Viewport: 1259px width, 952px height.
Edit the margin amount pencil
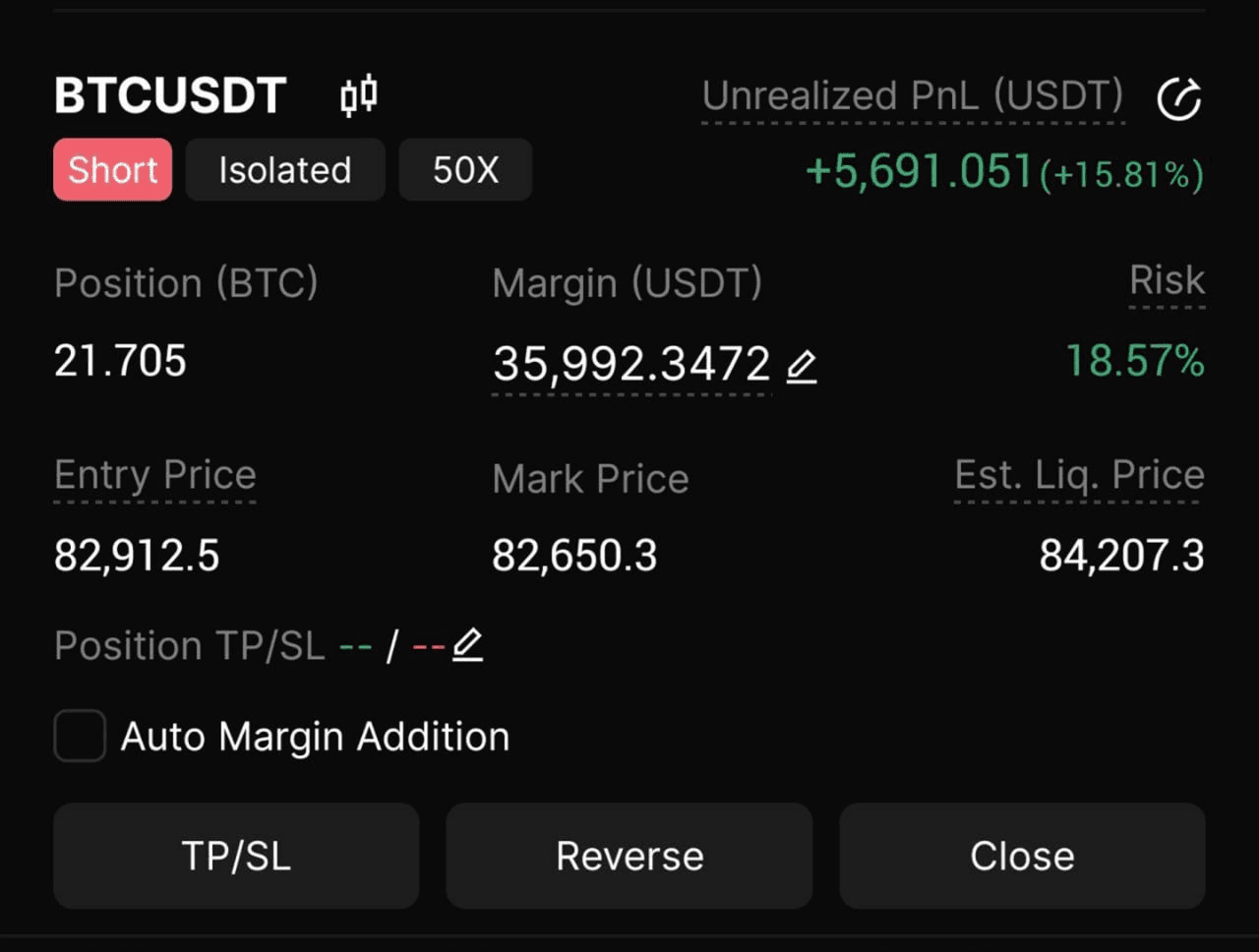802,367
